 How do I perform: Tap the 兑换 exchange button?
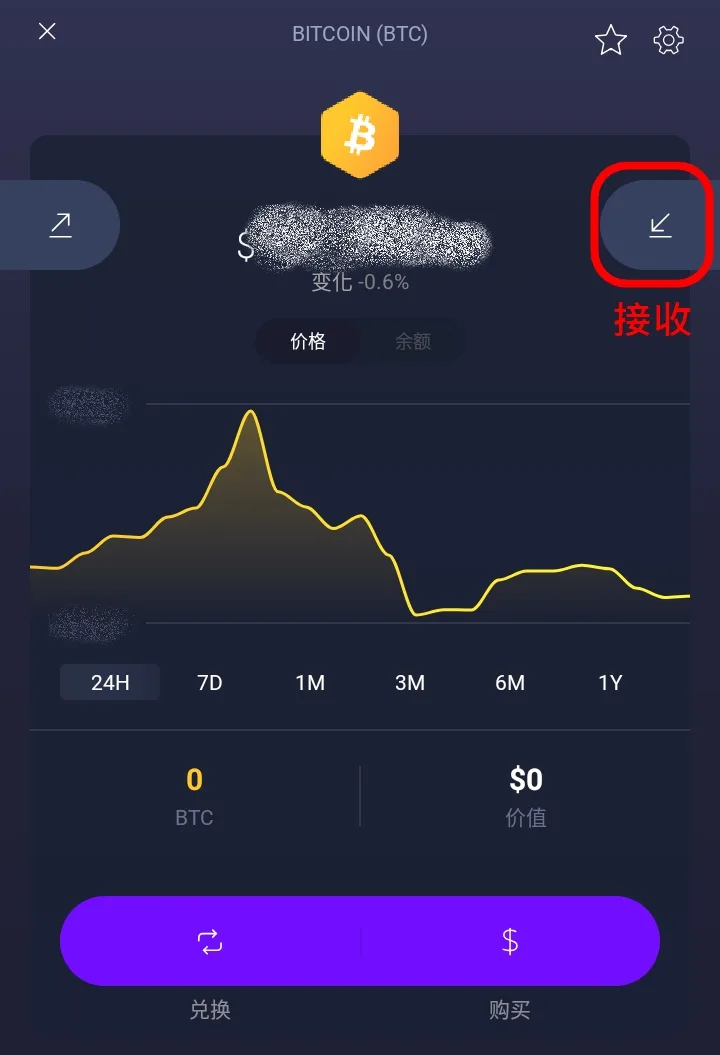[x=210, y=942]
